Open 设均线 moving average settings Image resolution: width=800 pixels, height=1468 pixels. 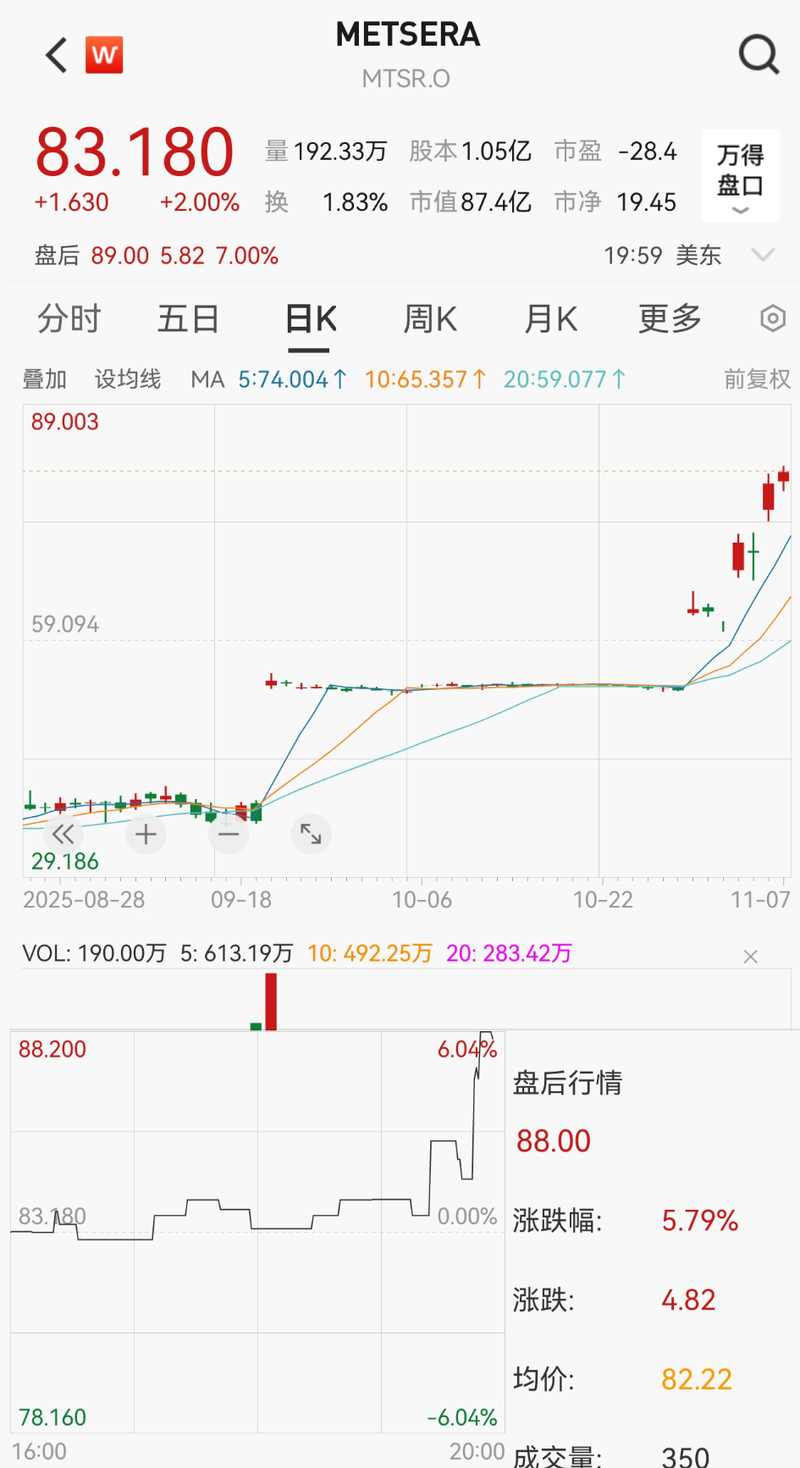point(128,380)
